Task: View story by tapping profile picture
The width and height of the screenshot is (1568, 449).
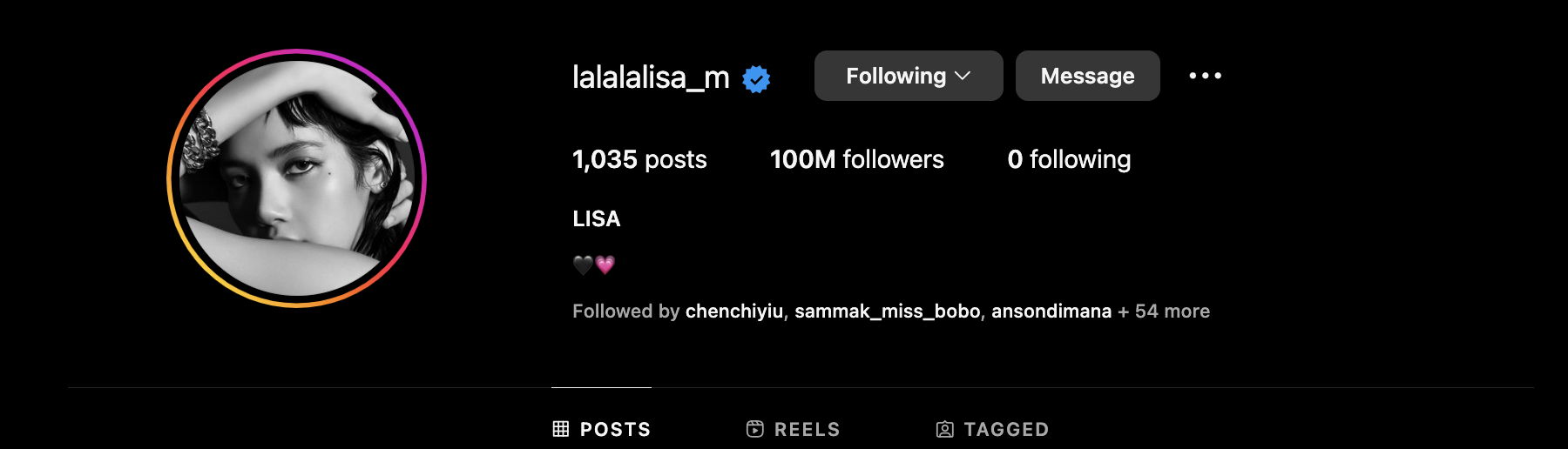Action: pyautogui.click(x=296, y=178)
